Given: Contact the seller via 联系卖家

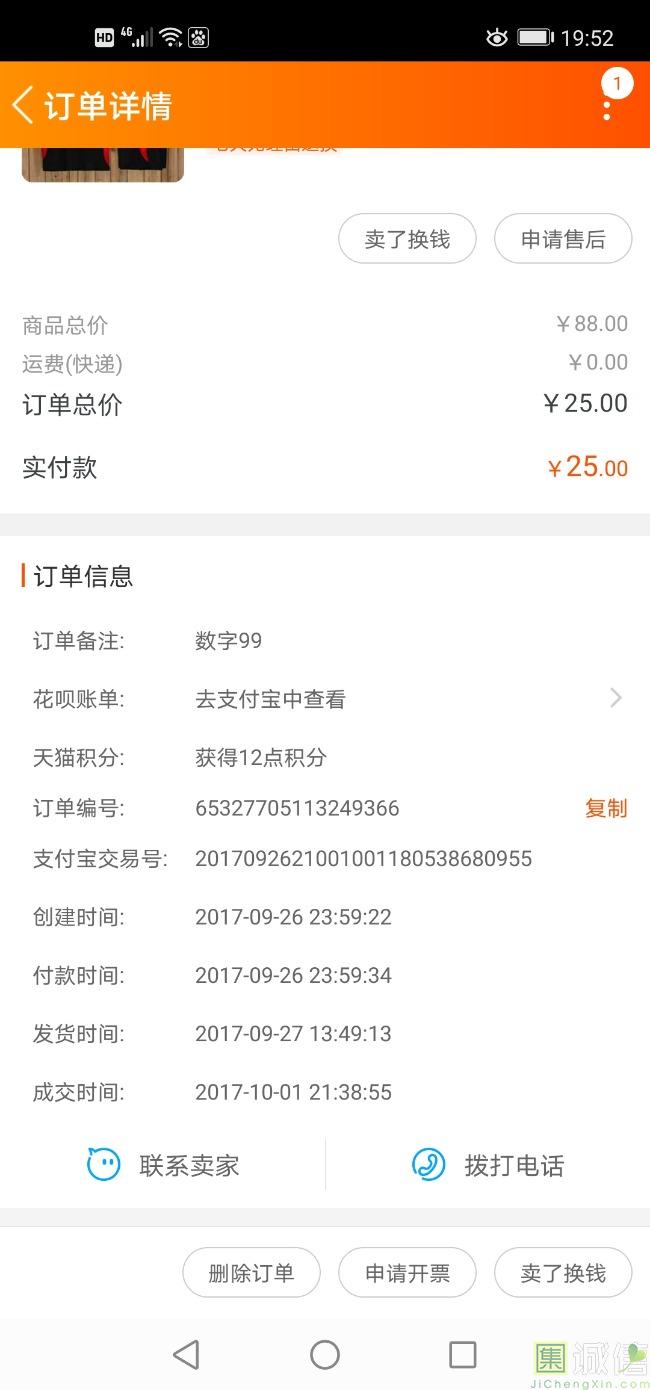Looking at the screenshot, I should [x=163, y=1165].
